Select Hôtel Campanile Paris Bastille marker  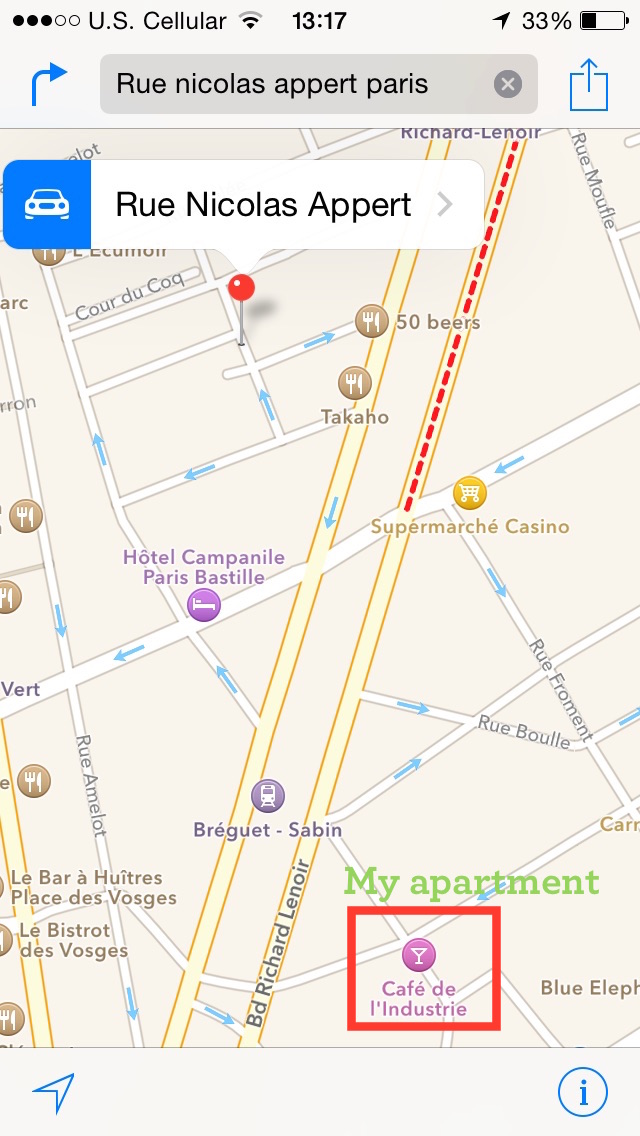click(x=205, y=604)
